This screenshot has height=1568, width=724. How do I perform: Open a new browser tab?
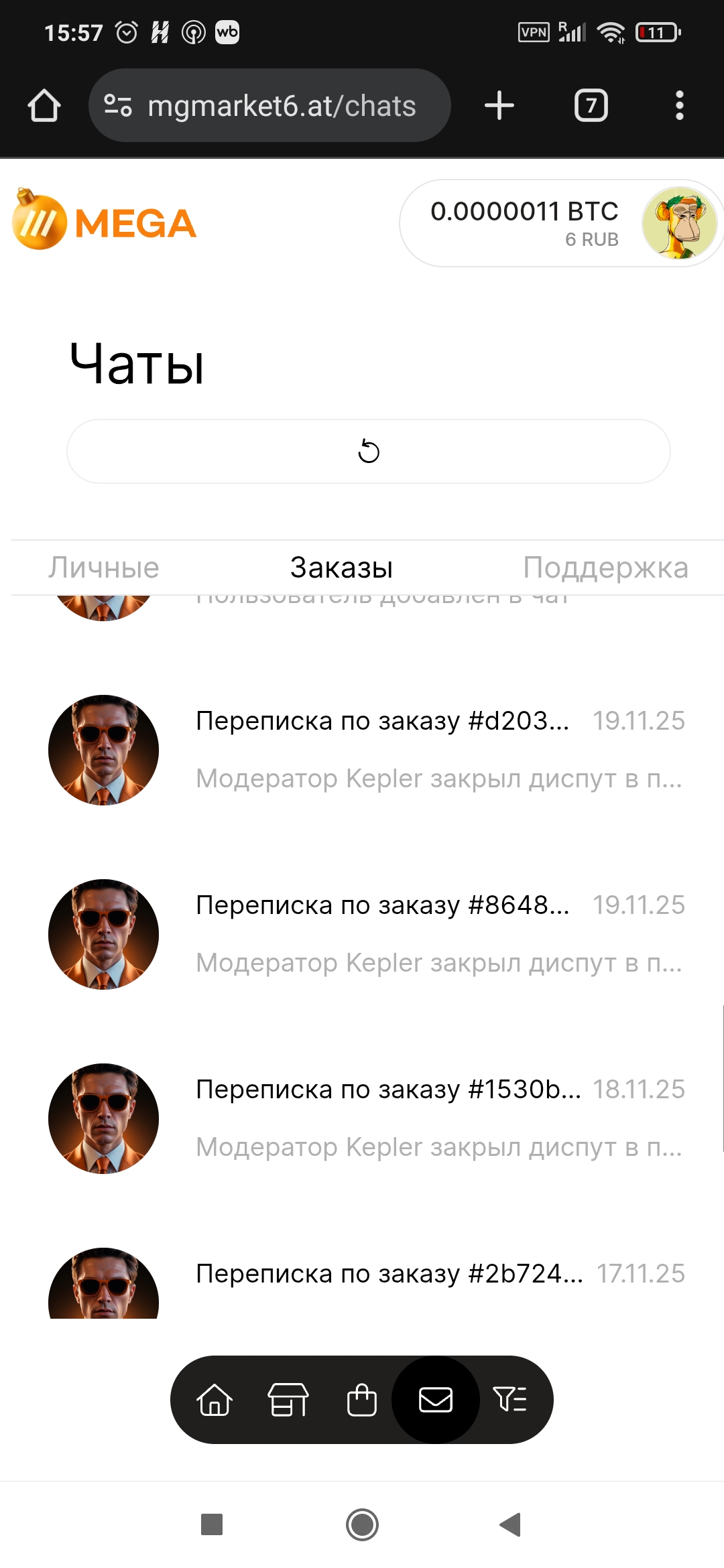point(499,106)
